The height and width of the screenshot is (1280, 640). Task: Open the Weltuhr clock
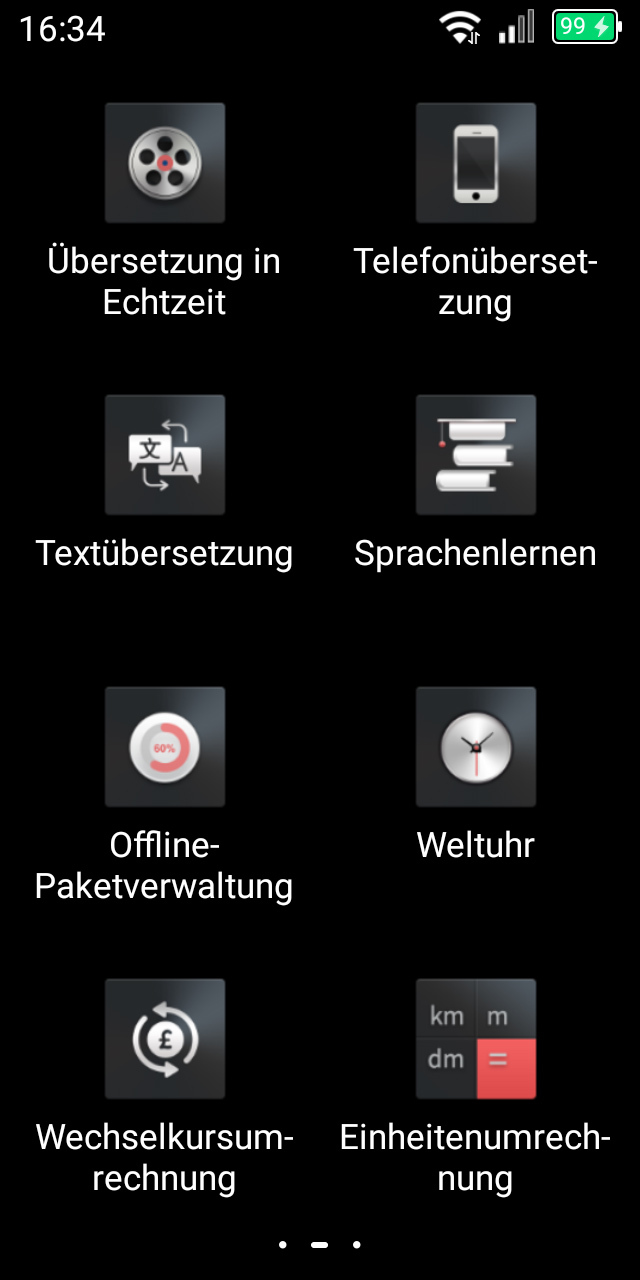(476, 747)
